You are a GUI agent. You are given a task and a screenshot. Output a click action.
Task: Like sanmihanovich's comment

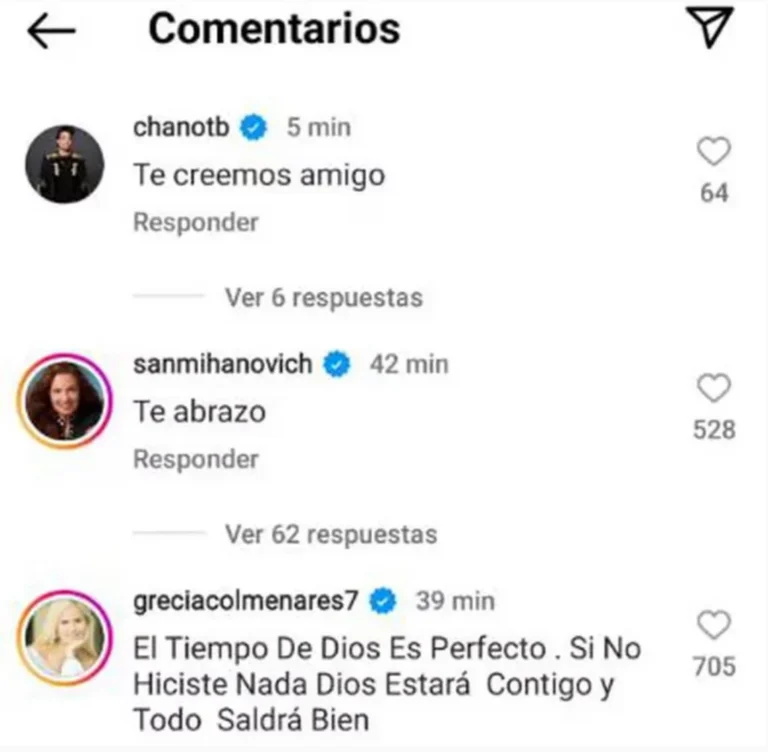coord(713,388)
